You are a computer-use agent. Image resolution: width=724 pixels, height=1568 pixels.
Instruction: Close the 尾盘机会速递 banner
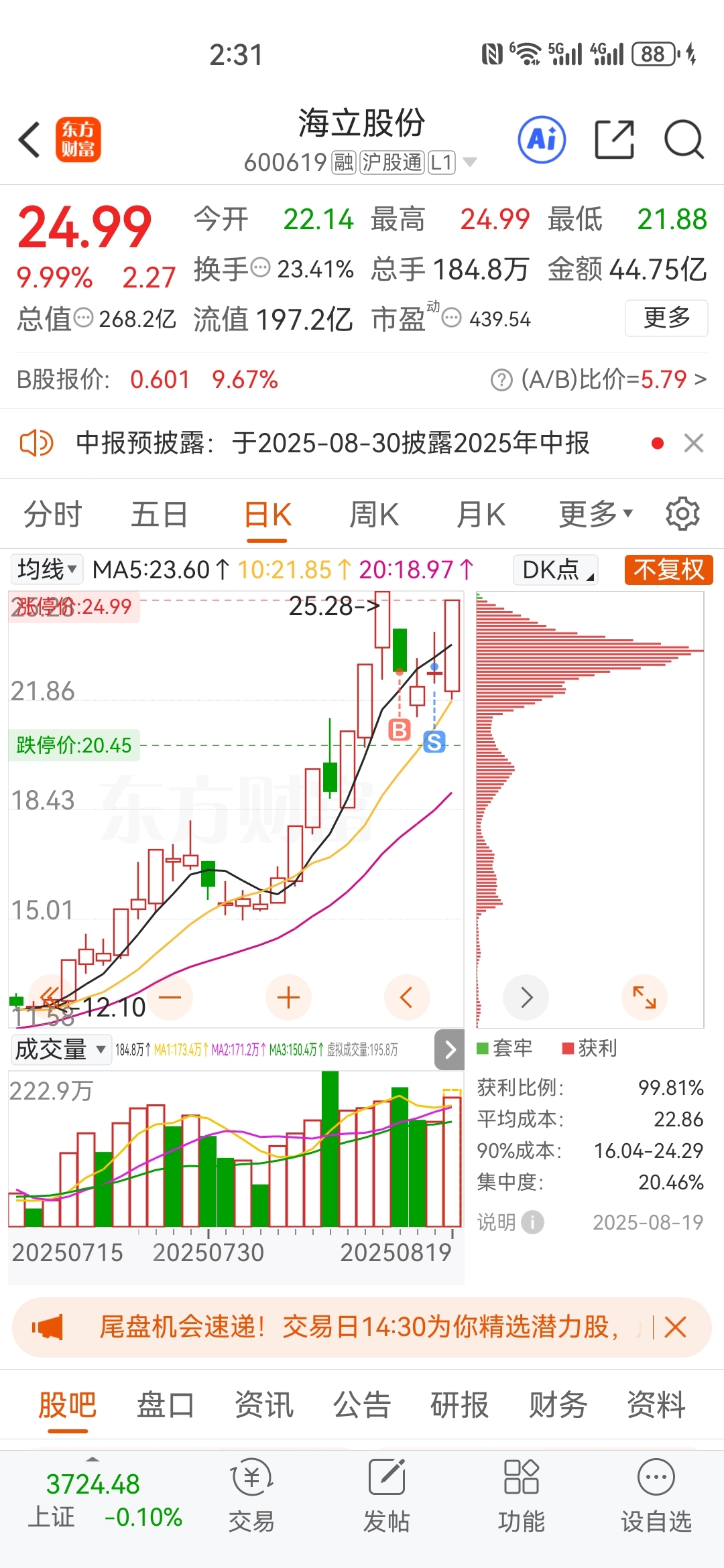pos(675,1327)
